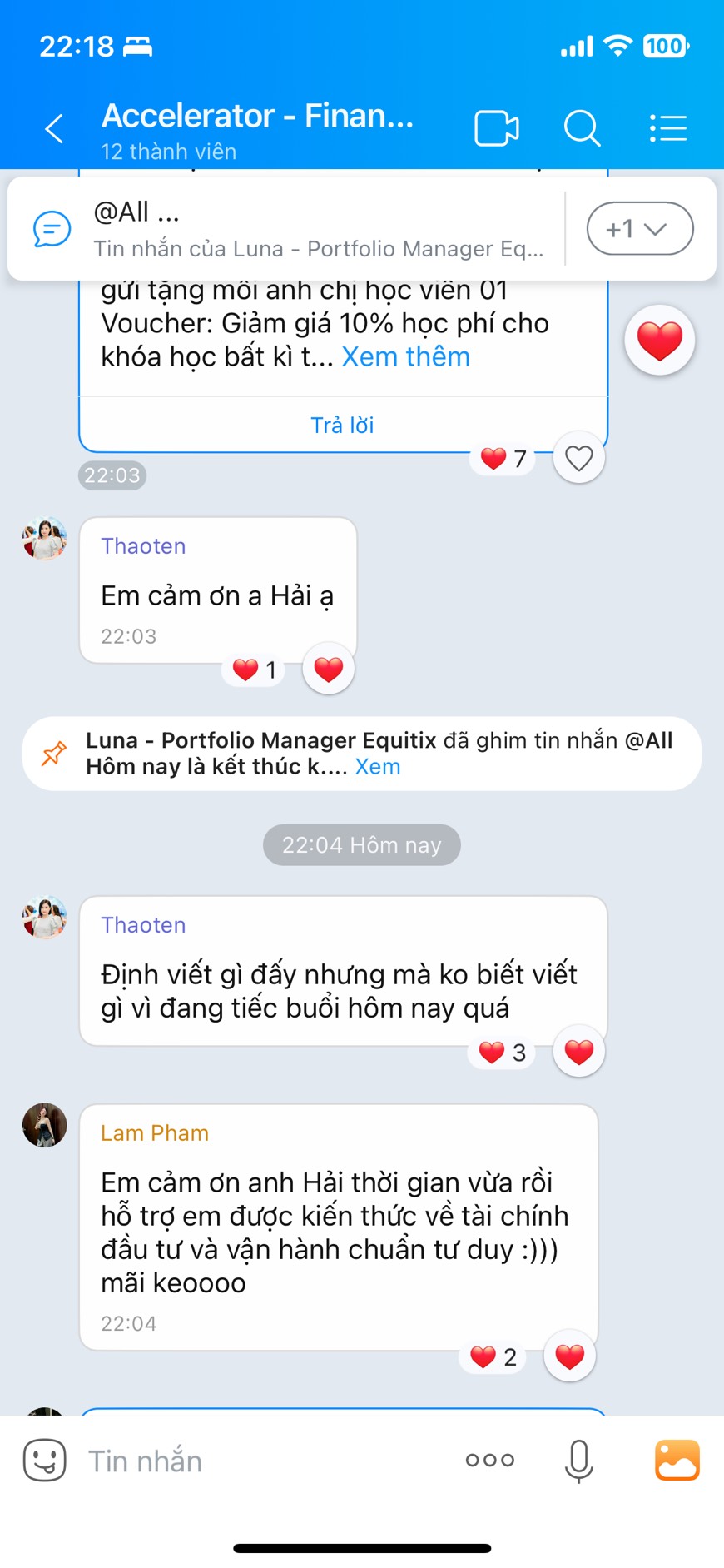Expand pinned messages with +1 dropdown

click(x=639, y=228)
